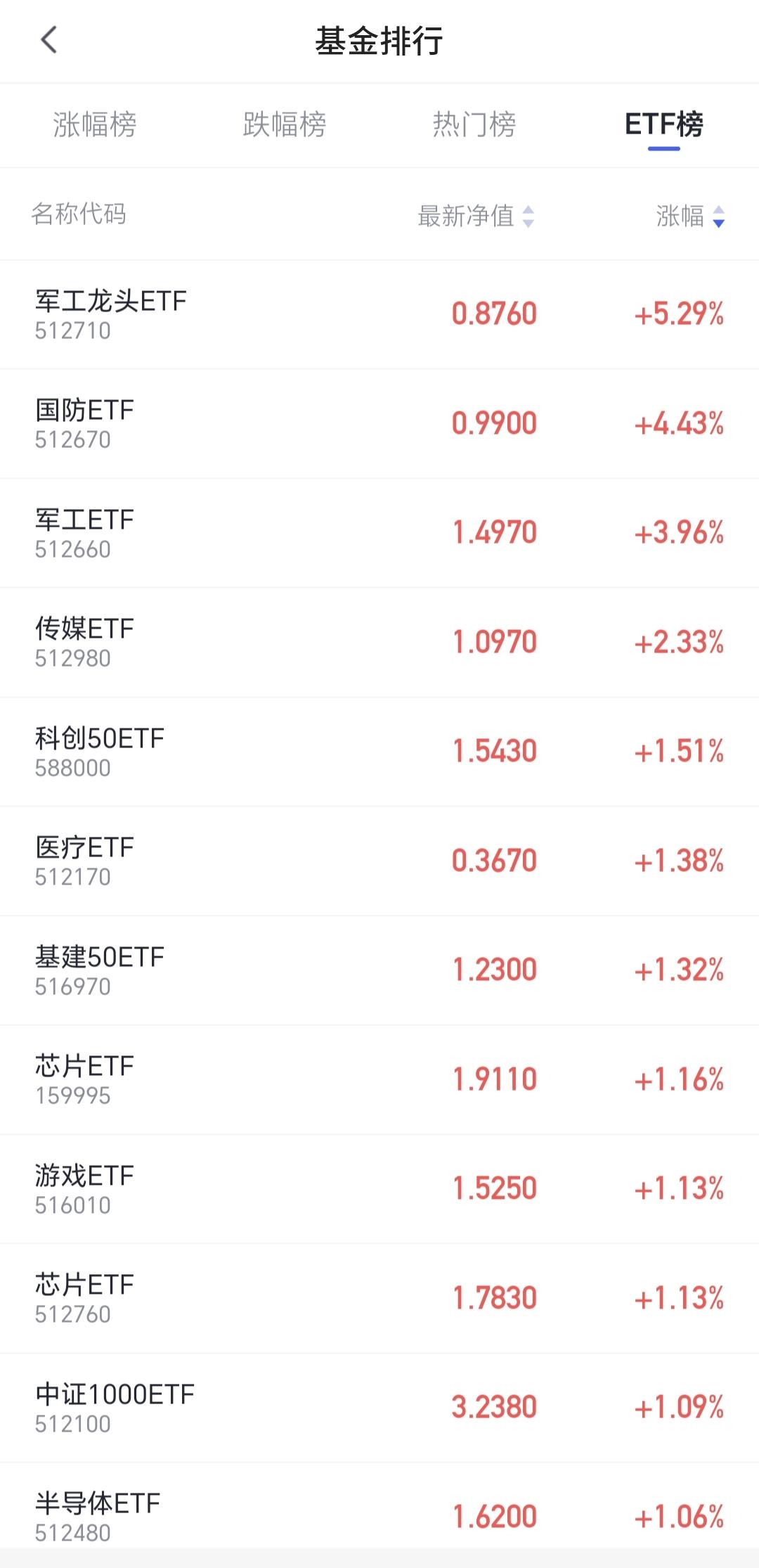
Task: Open 芯片ETF with code 512760
Action: click(379, 1298)
